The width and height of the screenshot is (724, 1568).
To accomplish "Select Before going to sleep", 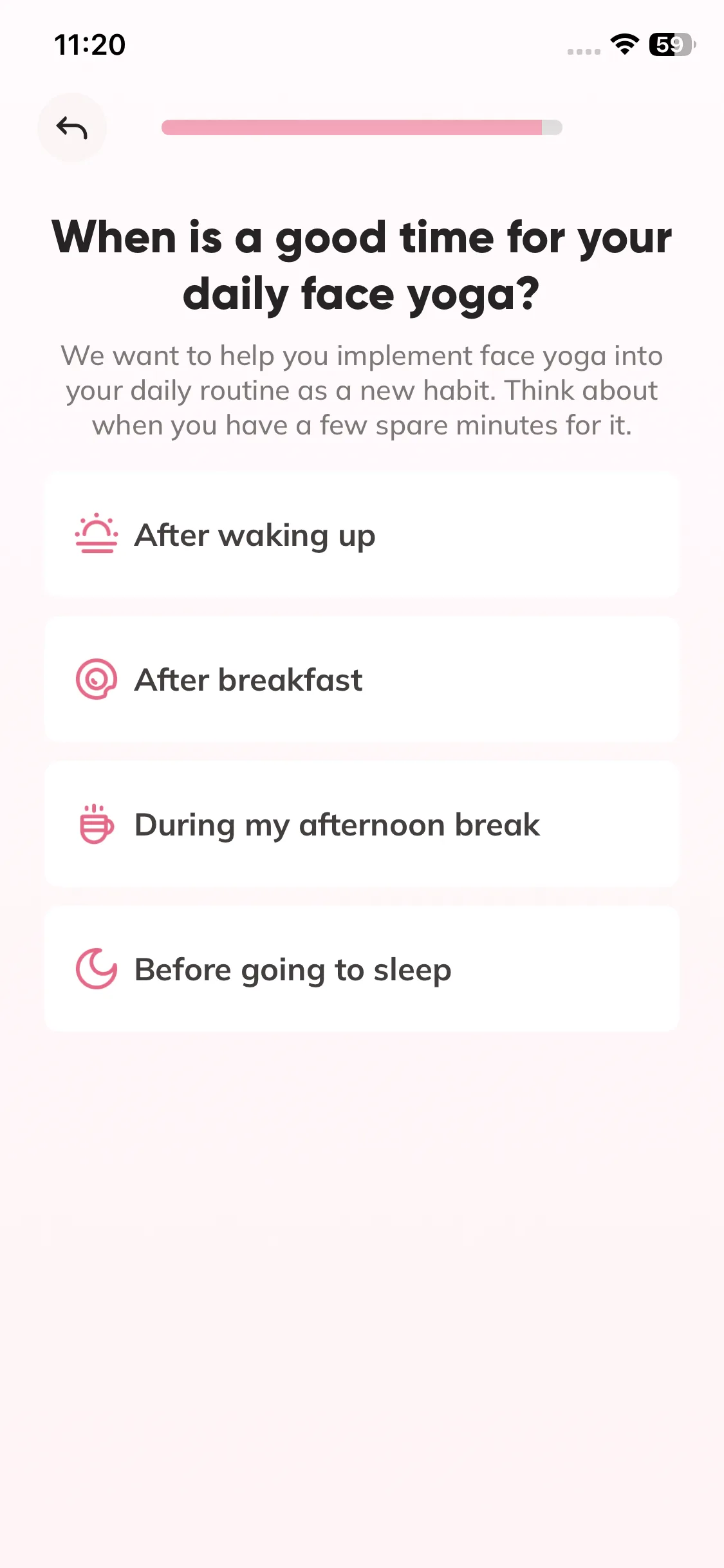I will (x=361, y=969).
